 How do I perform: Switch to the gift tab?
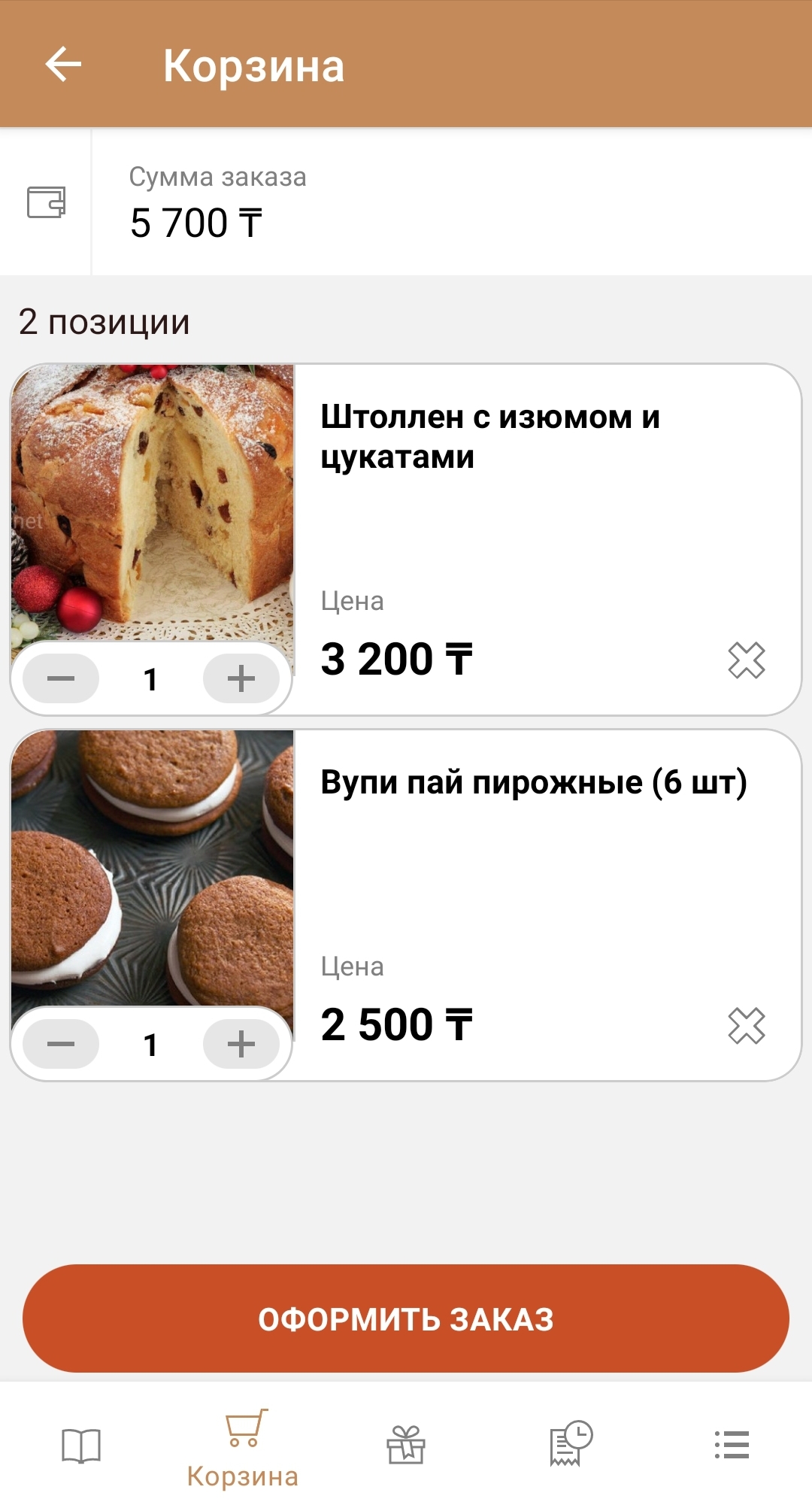[x=406, y=1446]
